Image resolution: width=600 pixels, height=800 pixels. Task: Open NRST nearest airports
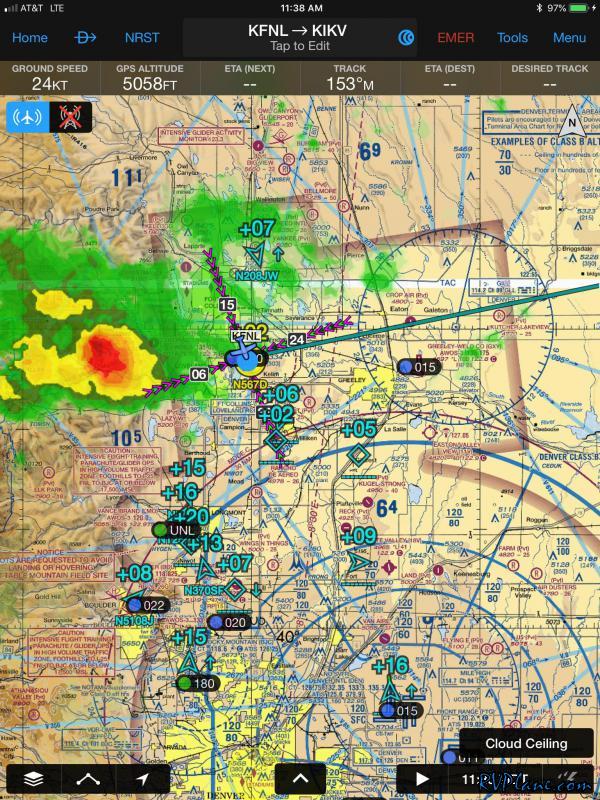coord(142,37)
